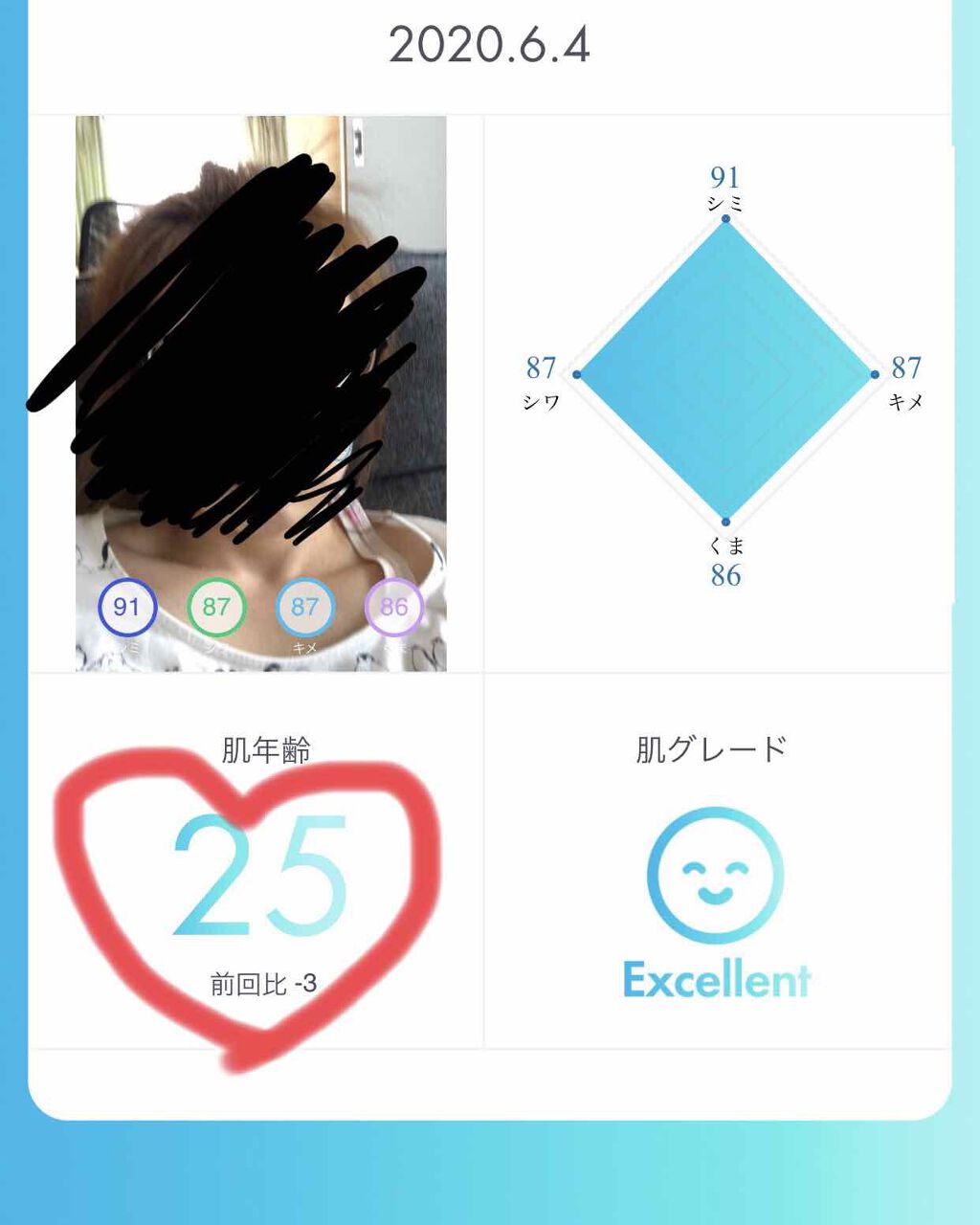Select the green シワ badge showing 87
This screenshot has width=980, height=1225.
pyautogui.click(x=217, y=606)
